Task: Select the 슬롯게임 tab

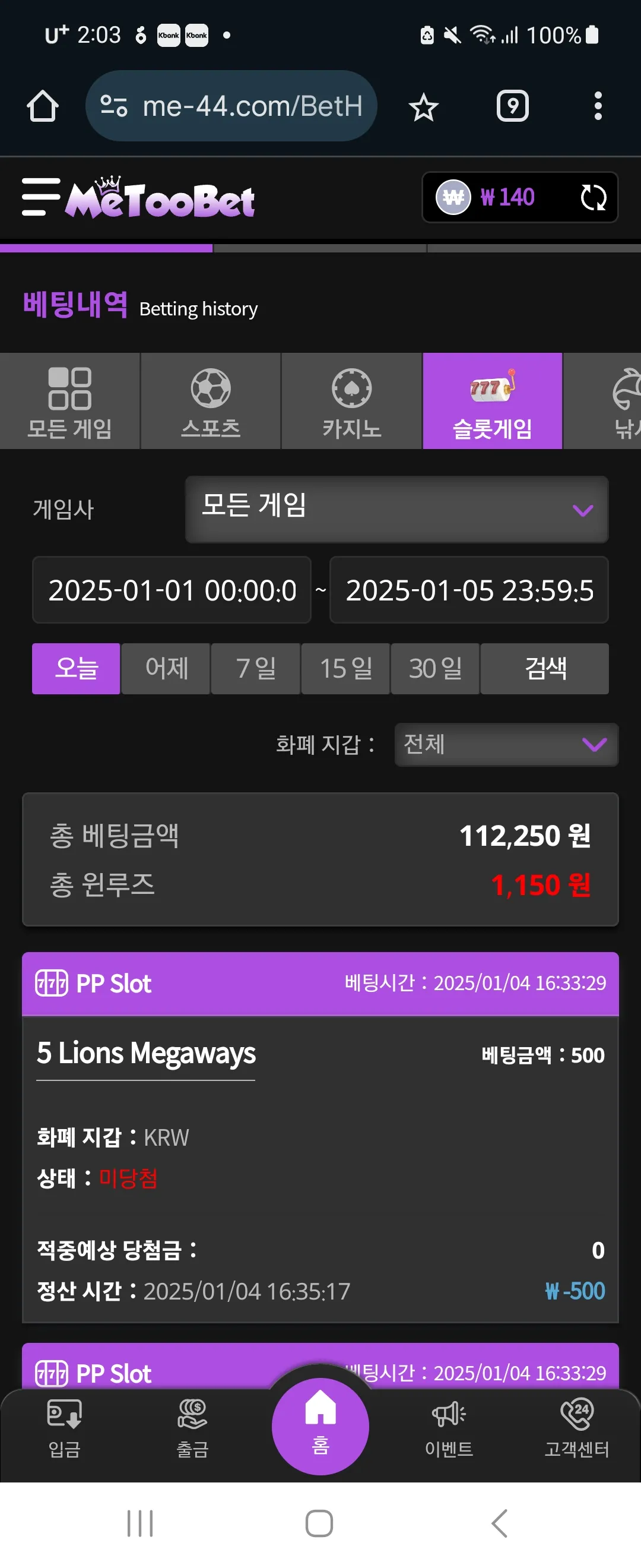Action: tap(492, 402)
